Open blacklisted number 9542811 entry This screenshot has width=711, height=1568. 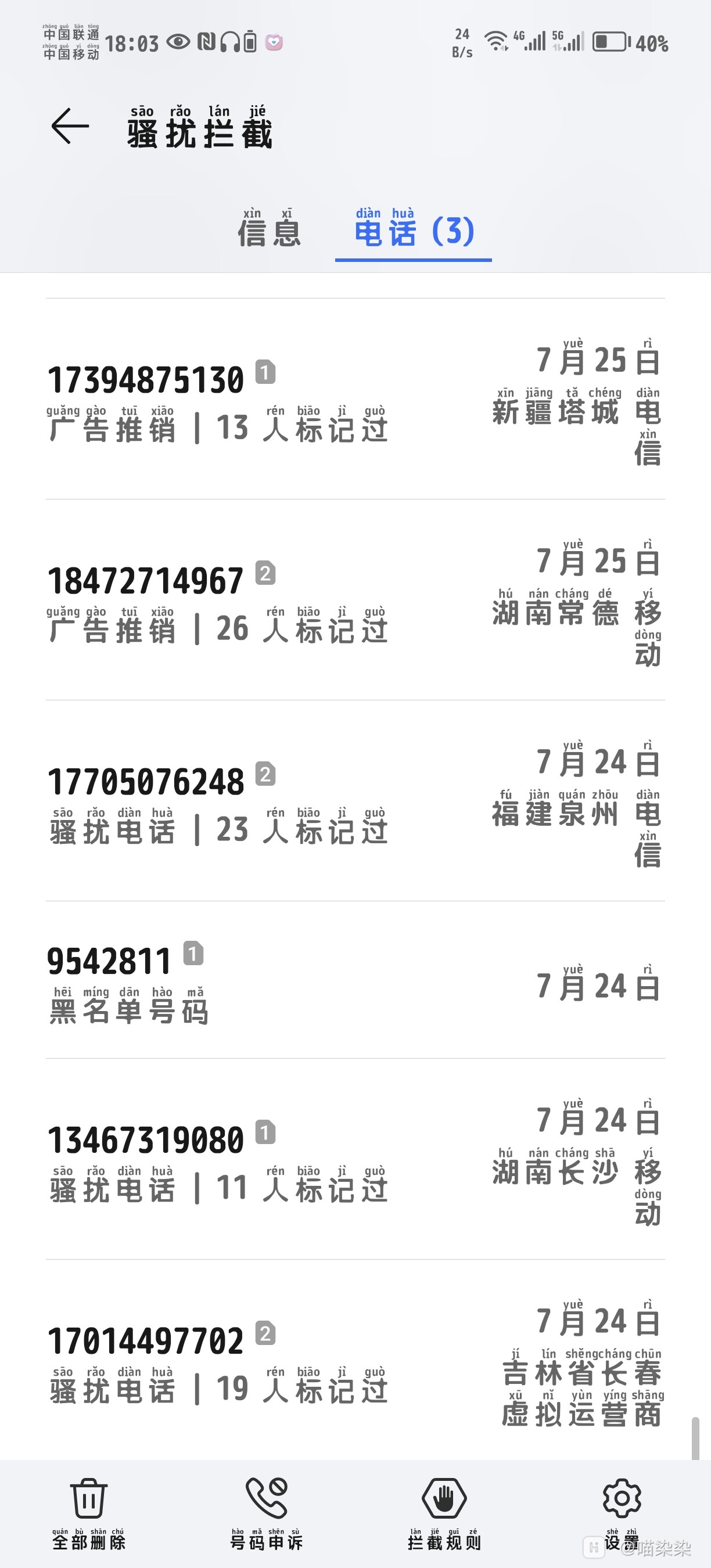click(355, 981)
